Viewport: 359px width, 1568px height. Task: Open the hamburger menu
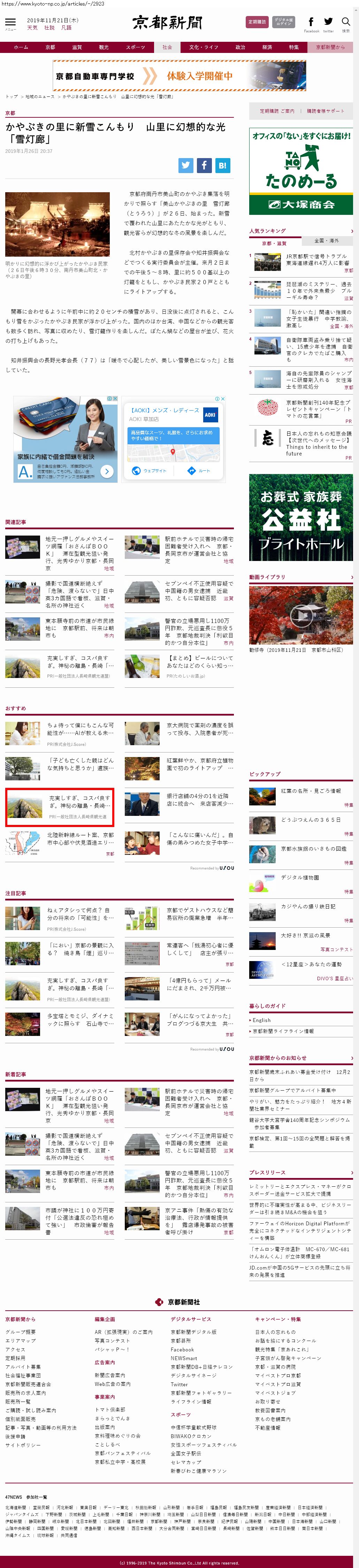[x=10, y=23]
